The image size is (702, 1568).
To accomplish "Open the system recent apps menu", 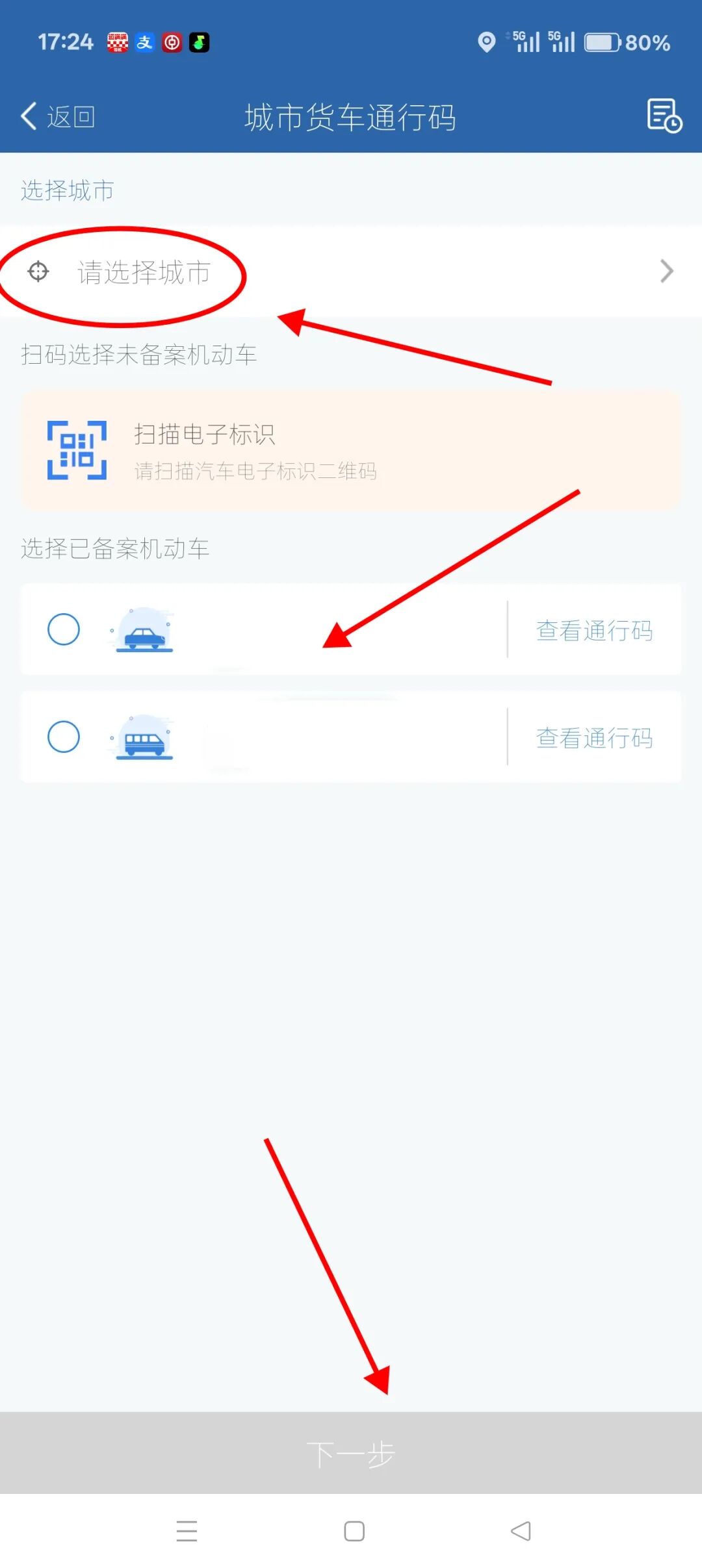I will [x=187, y=1531].
